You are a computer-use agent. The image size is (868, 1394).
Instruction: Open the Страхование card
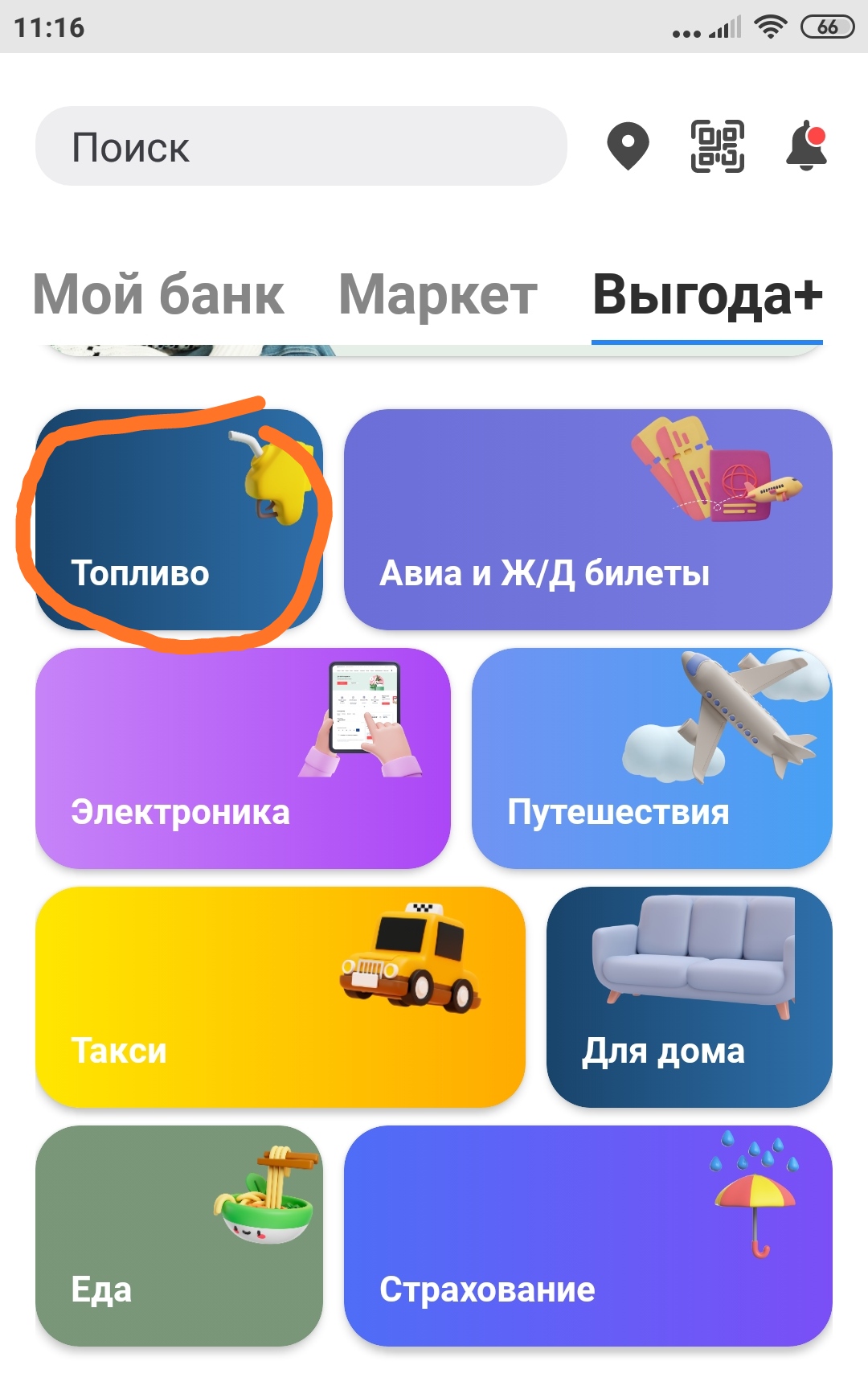pos(588,1236)
